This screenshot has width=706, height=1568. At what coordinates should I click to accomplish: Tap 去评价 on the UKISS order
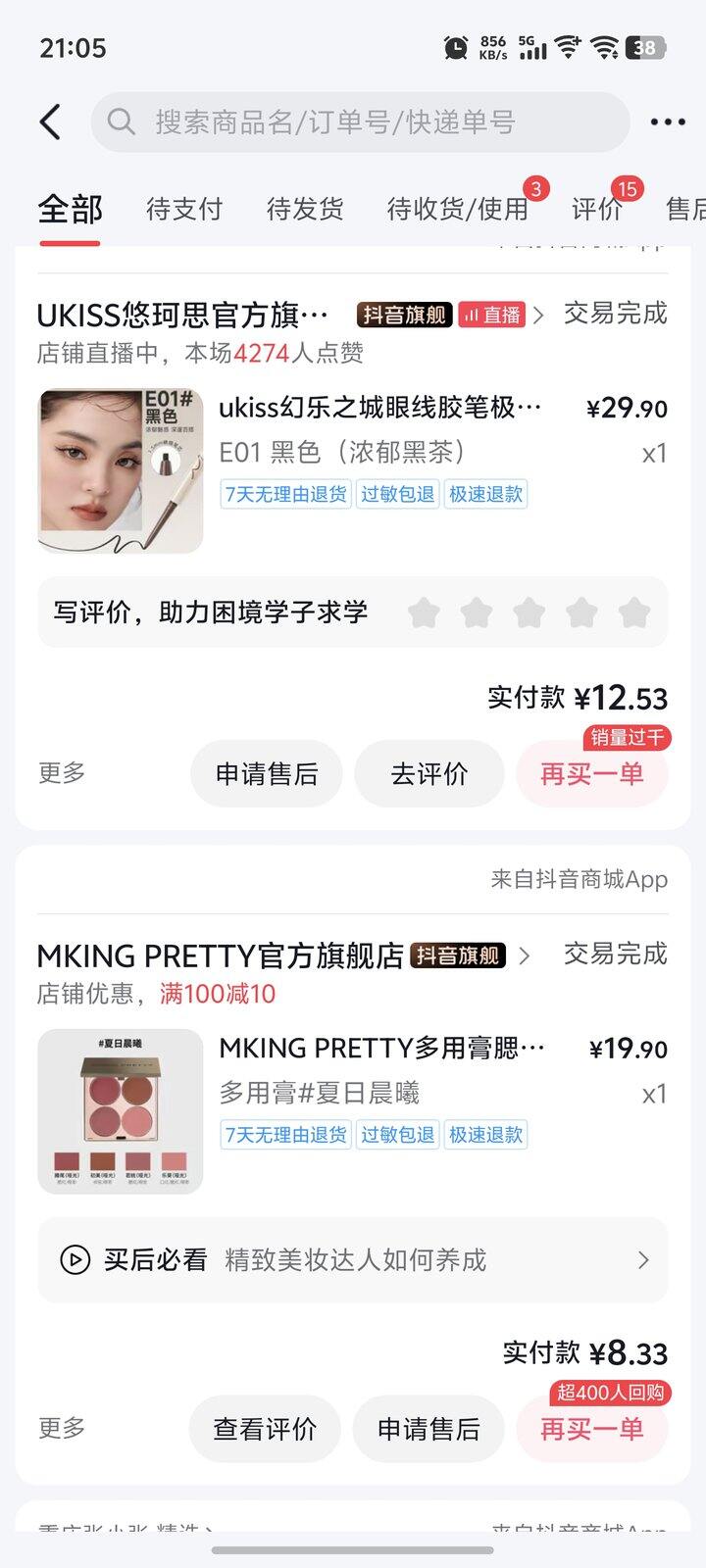[x=429, y=774]
